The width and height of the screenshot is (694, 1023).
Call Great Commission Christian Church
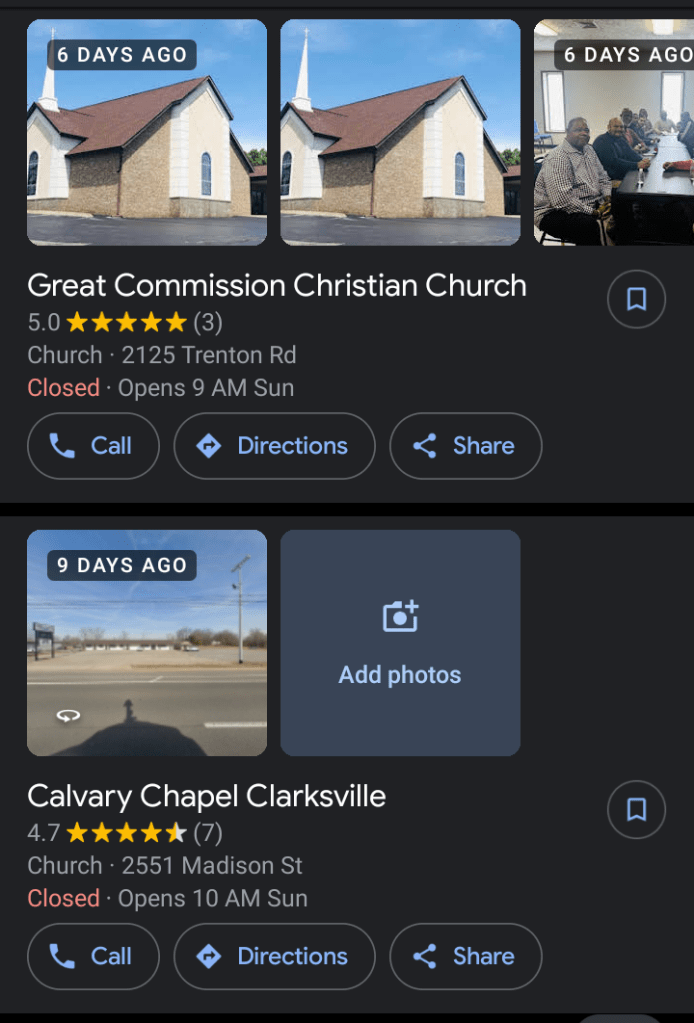pos(93,446)
